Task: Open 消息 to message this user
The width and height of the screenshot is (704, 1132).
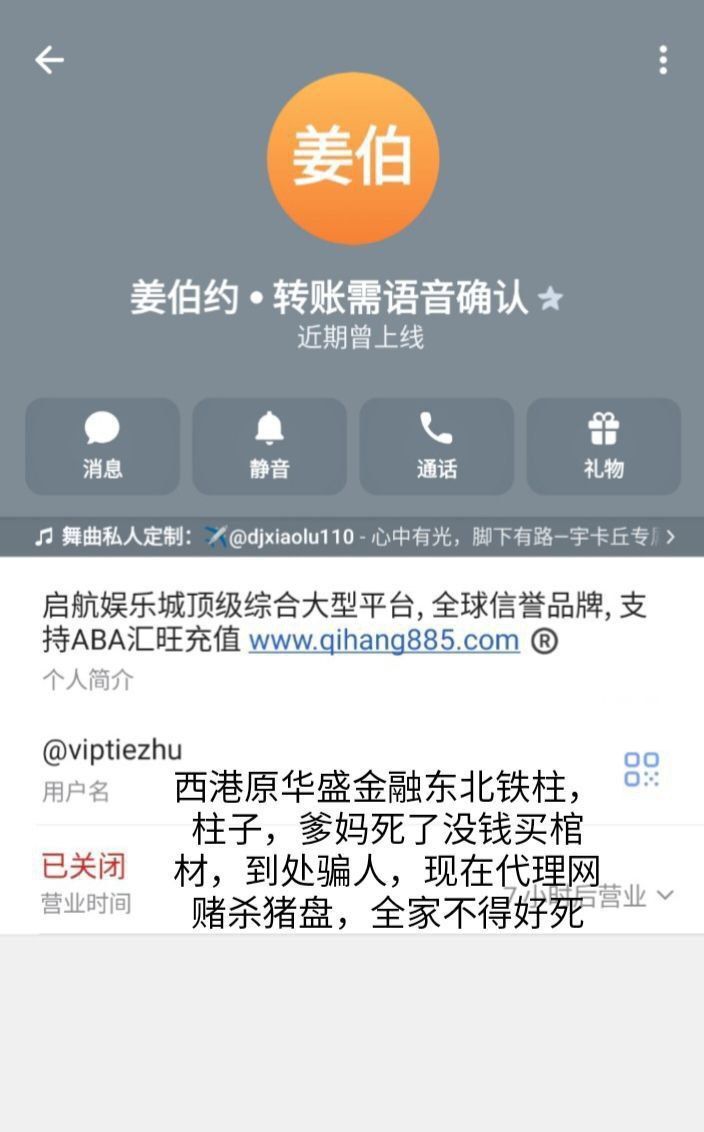Action: pos(102,445)
